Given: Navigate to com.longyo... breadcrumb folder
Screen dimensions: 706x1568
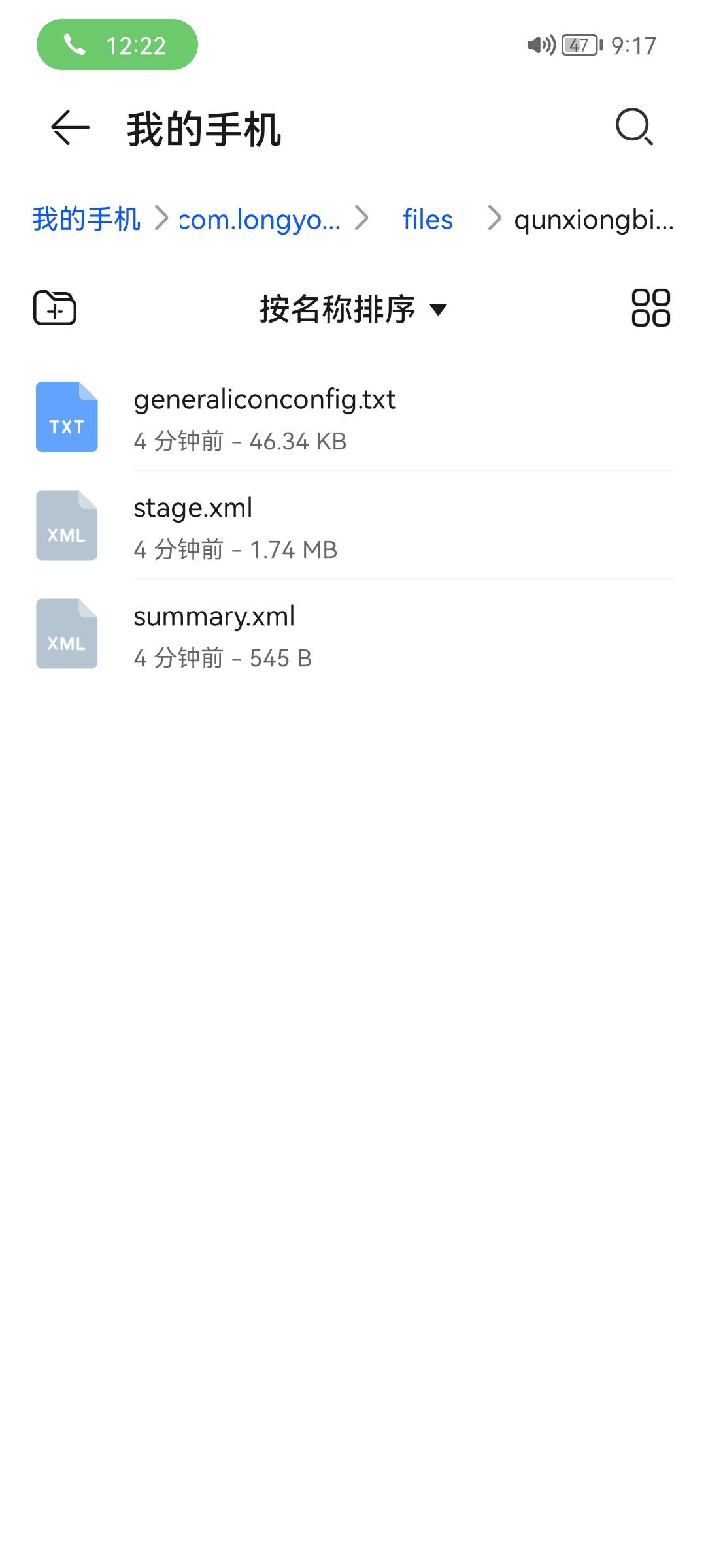Looking at the screenshot, I should 260,220.
